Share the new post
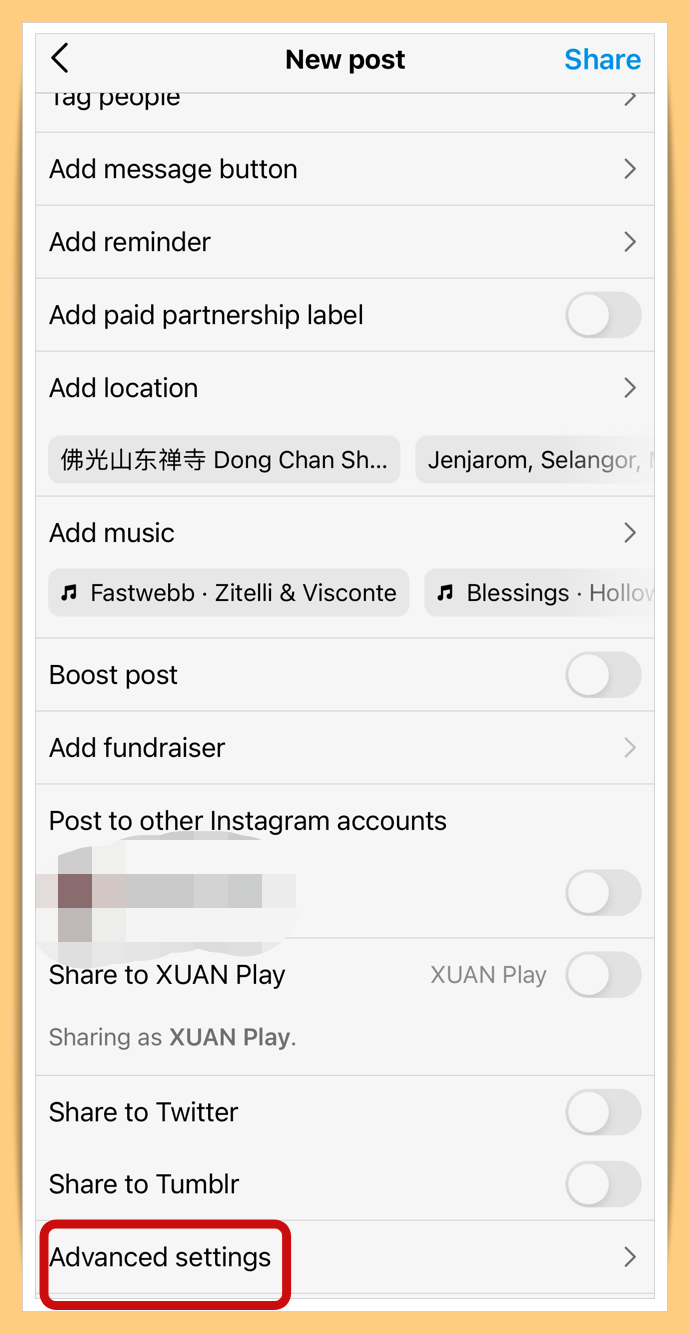690x1334 pixels. (x=602, y=60)
